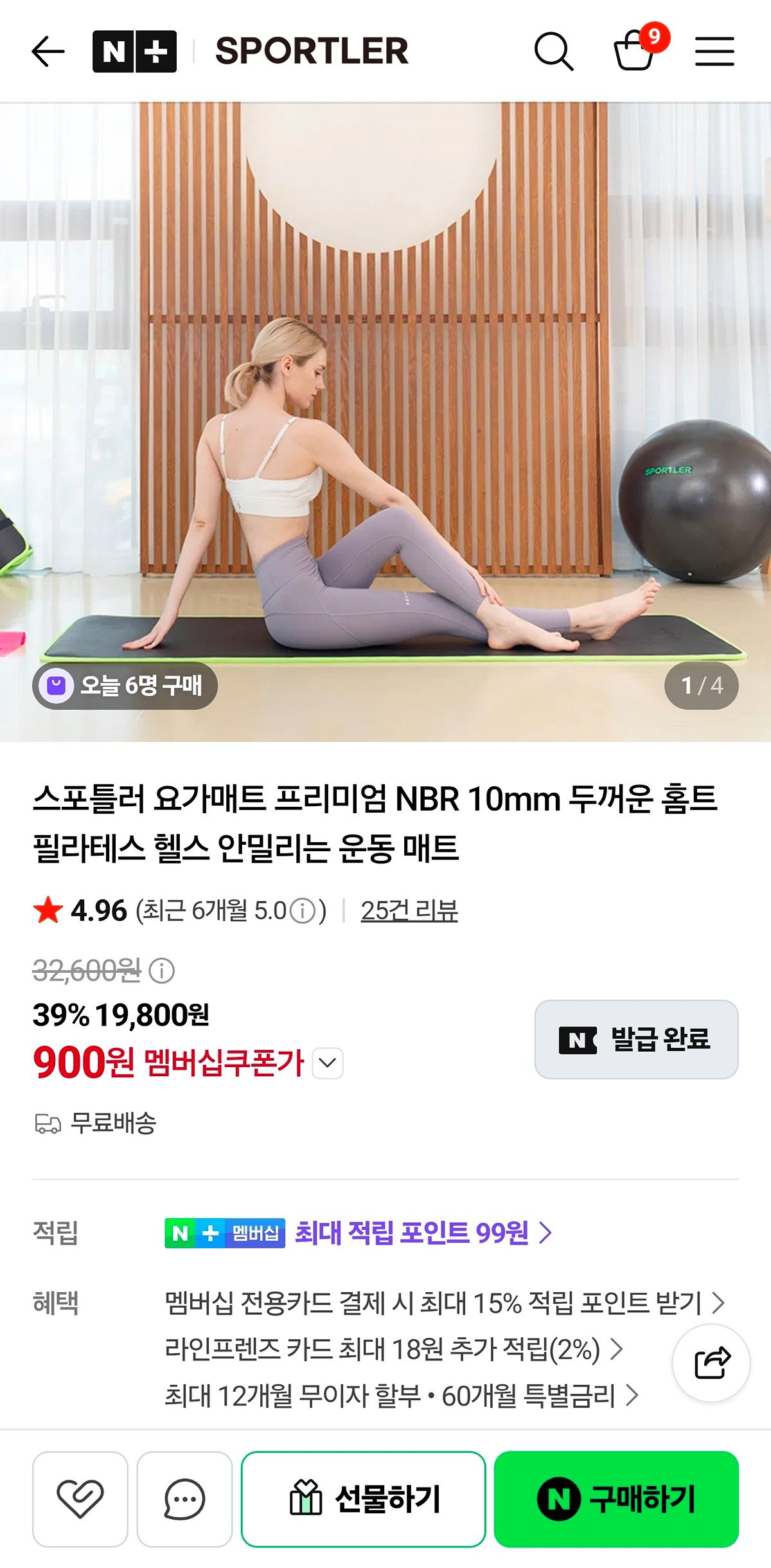Screen dimensions: 771x1568
Task: Open the hamburger menu
Action: 714,51
